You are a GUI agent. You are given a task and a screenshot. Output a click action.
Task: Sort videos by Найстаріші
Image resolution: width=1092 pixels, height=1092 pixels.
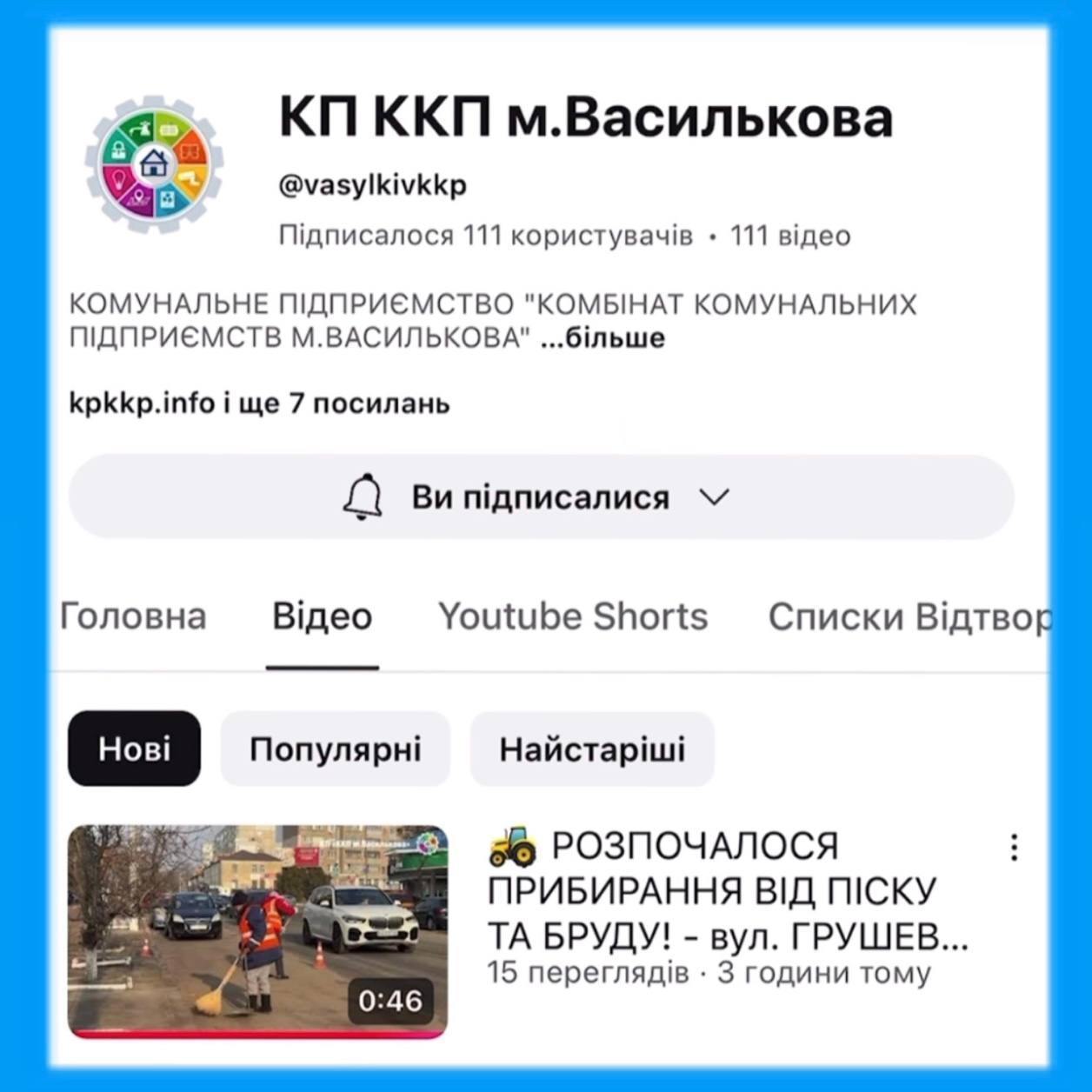[592, 749]
